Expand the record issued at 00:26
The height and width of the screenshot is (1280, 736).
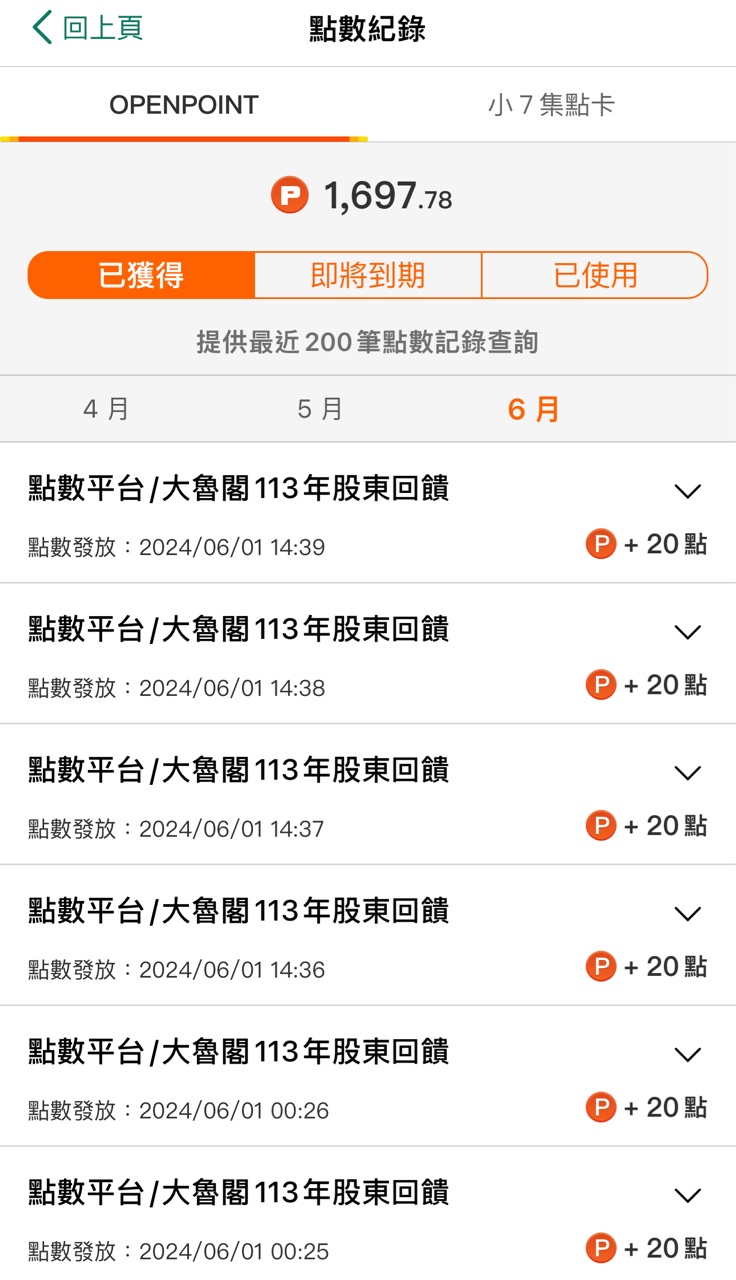(687, 1055)
